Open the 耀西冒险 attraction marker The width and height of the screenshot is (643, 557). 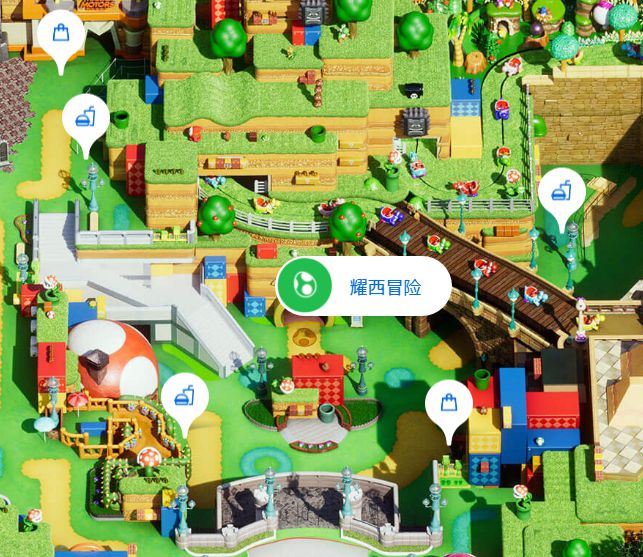360,287
